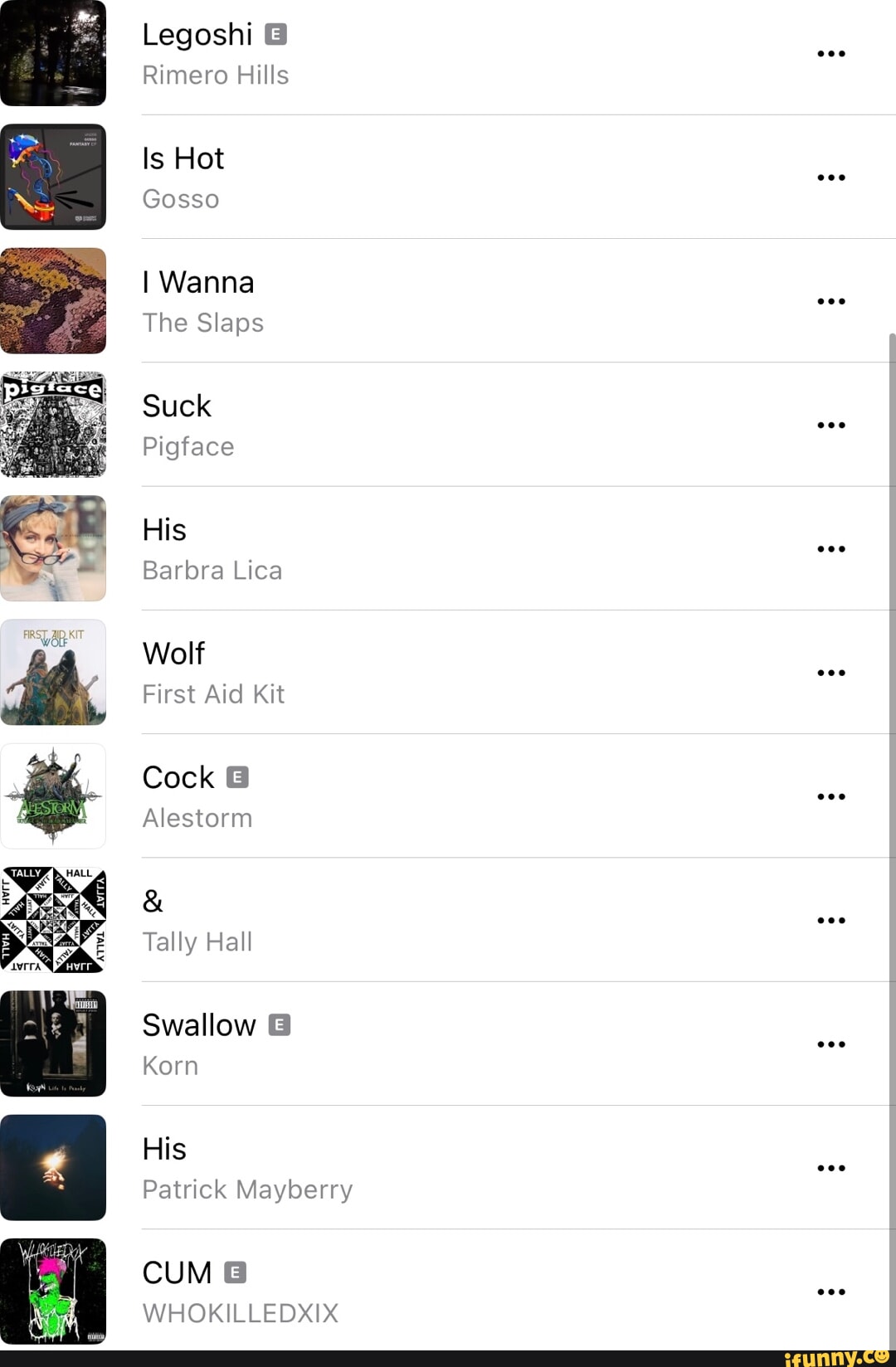Play the Pigface track
Viewport: 896px width, 1367px height.
(x=332, y=425)
